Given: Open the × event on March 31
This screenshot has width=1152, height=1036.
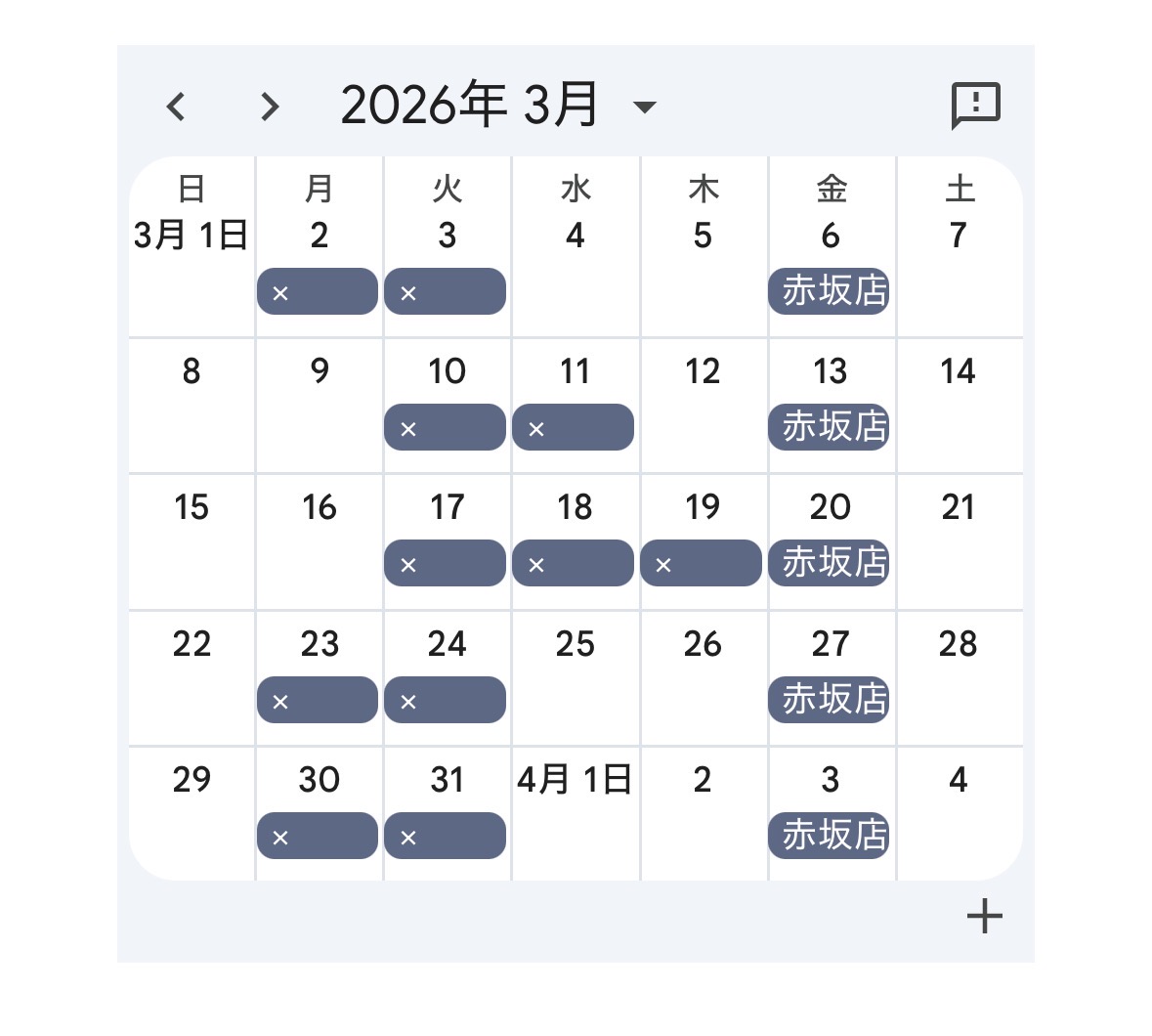Looking at the screenshot, I should pyautogui.click(x=446, y=837).
